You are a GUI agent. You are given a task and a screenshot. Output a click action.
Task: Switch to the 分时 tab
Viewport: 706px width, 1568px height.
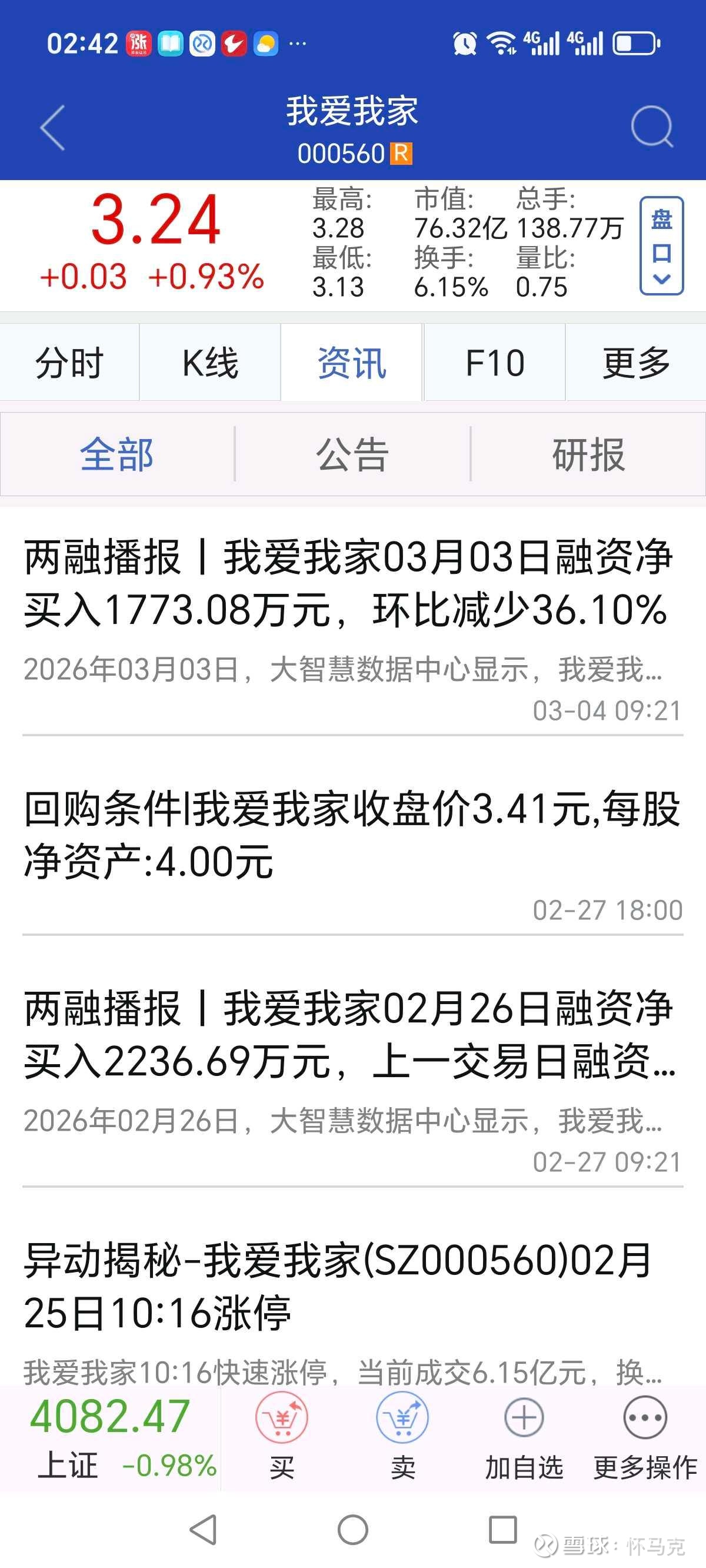click(x=69, y=363)
